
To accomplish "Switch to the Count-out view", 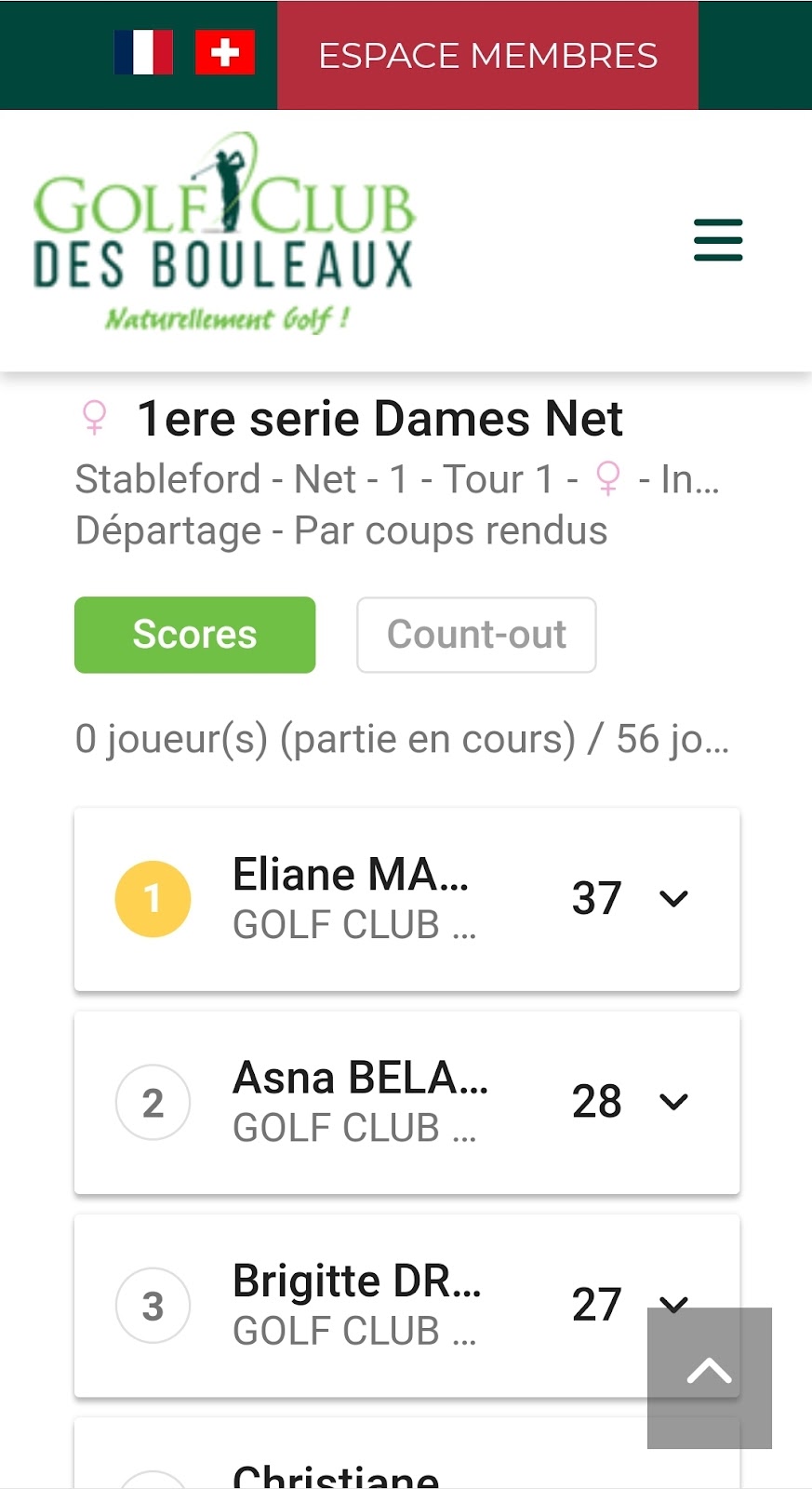I will [476, 635].
